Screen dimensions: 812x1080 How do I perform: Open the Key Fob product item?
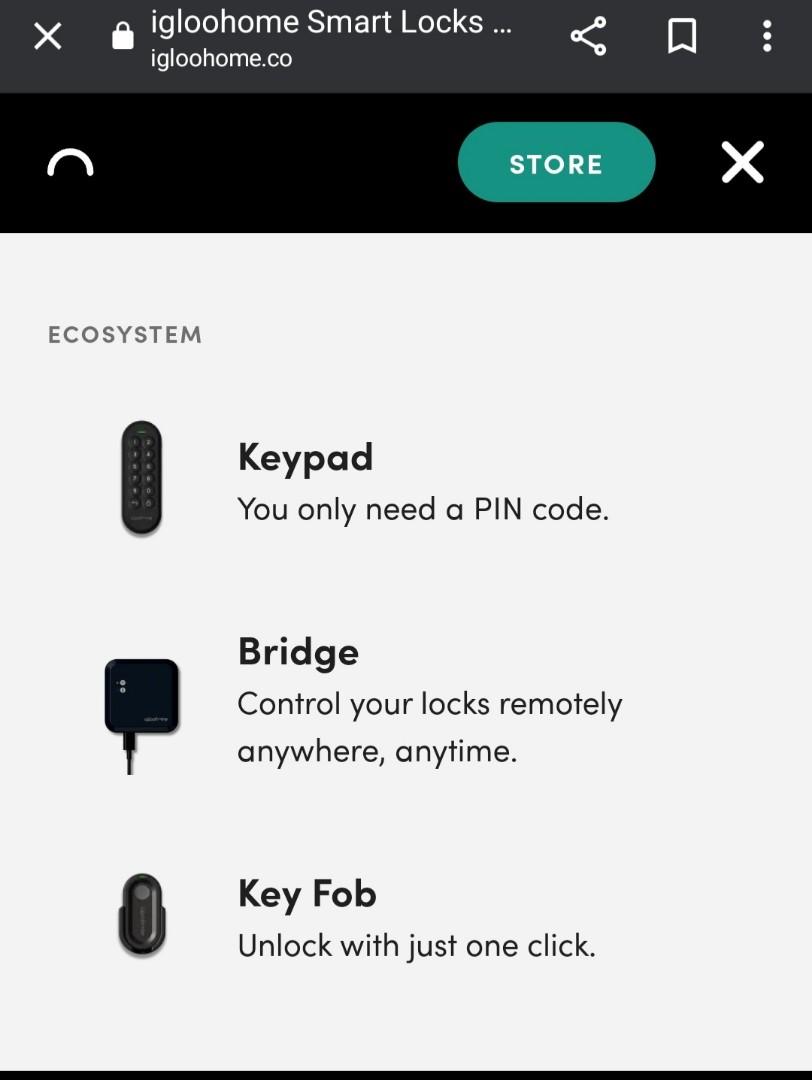(x=307, y=893)
